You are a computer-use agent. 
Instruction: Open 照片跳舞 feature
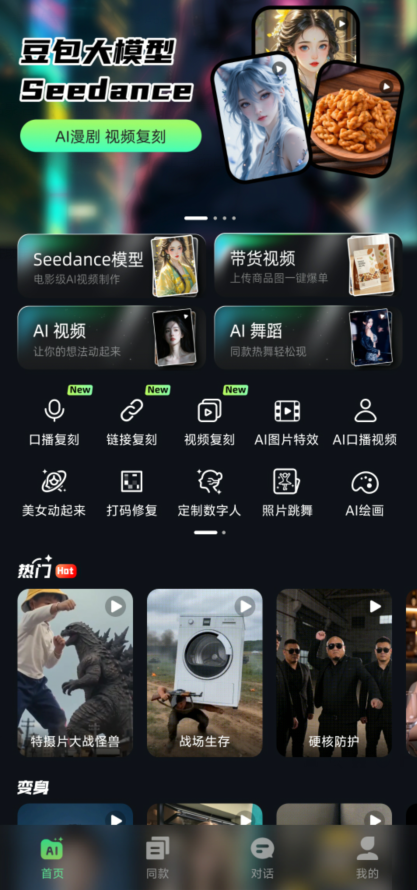[287, 493]
